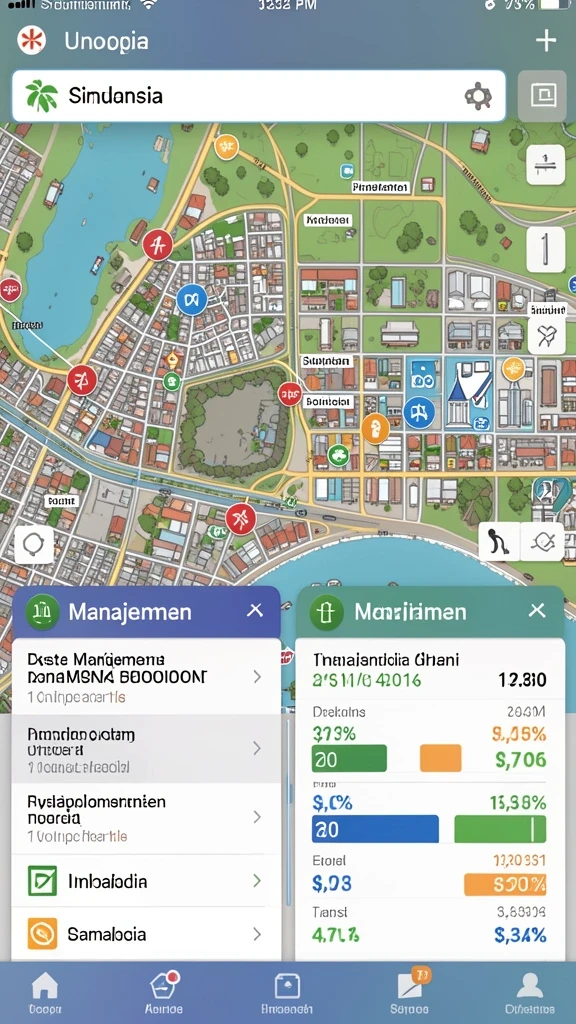Open the Dxste Manajemena row

pyautogui.click(x=147, y=677)
